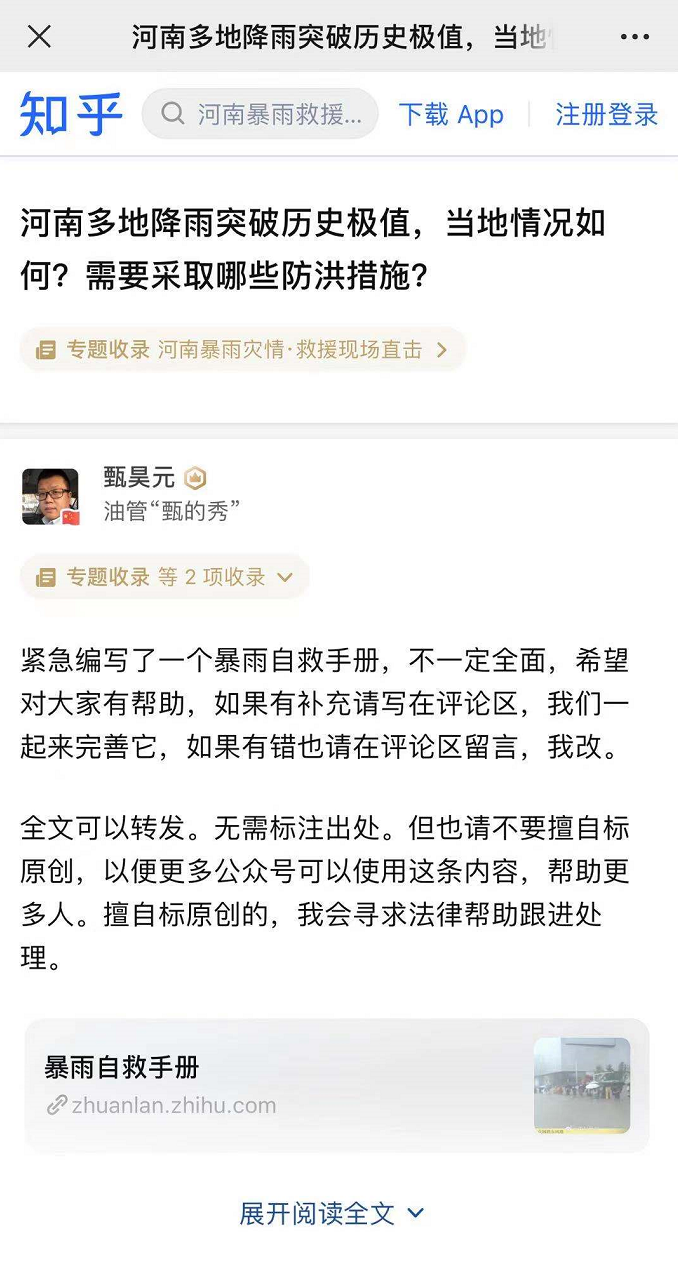
Task: View 甄昊元's profile avatar
Action: click(x=50, y=495)
